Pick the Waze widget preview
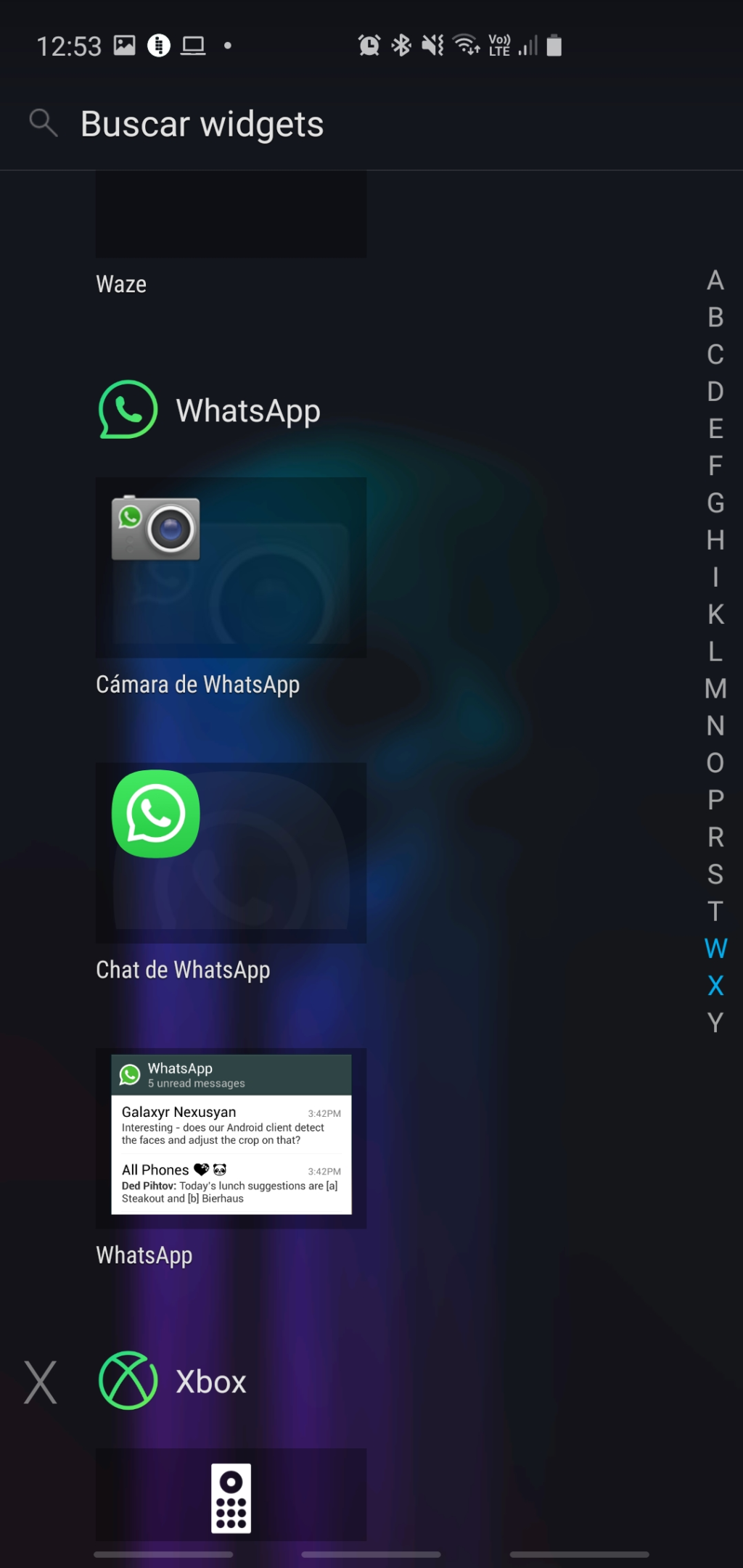The height and width of the screenshot is (1568, 743). click(231, 215)
